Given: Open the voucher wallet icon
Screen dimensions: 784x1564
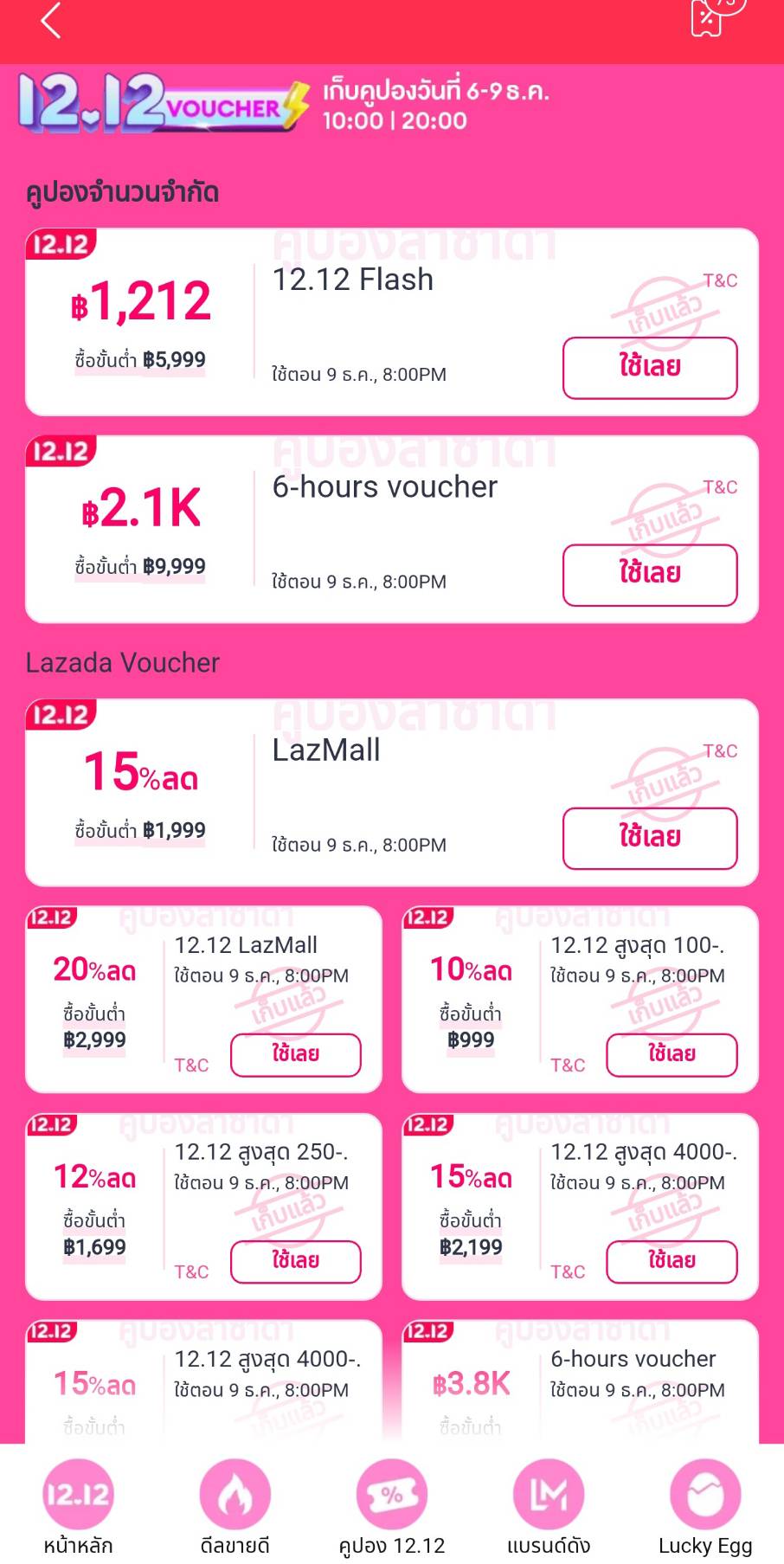Looking at the screenshot, I should pyautogui.click(x=708, y=17).
